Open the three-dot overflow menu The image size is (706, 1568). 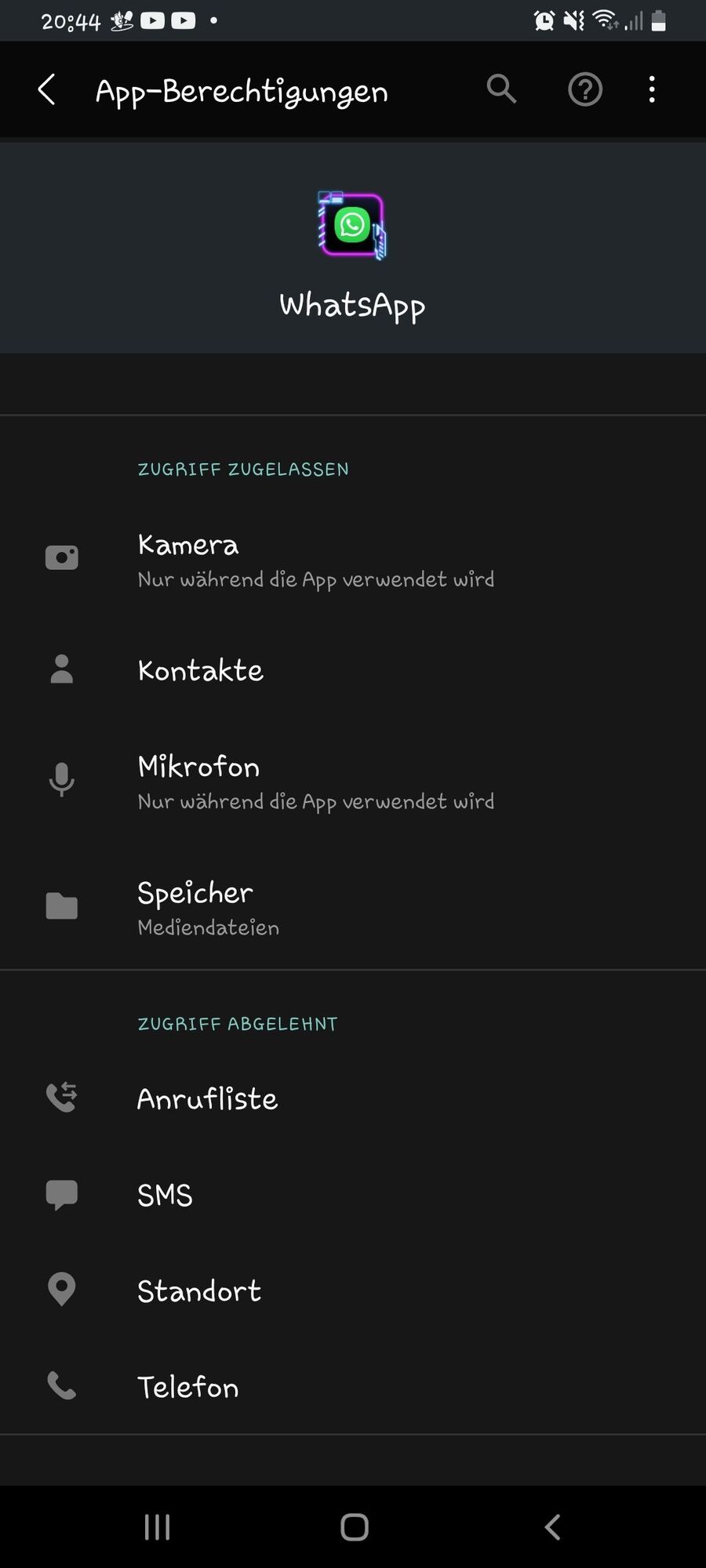tap(652, 90)
